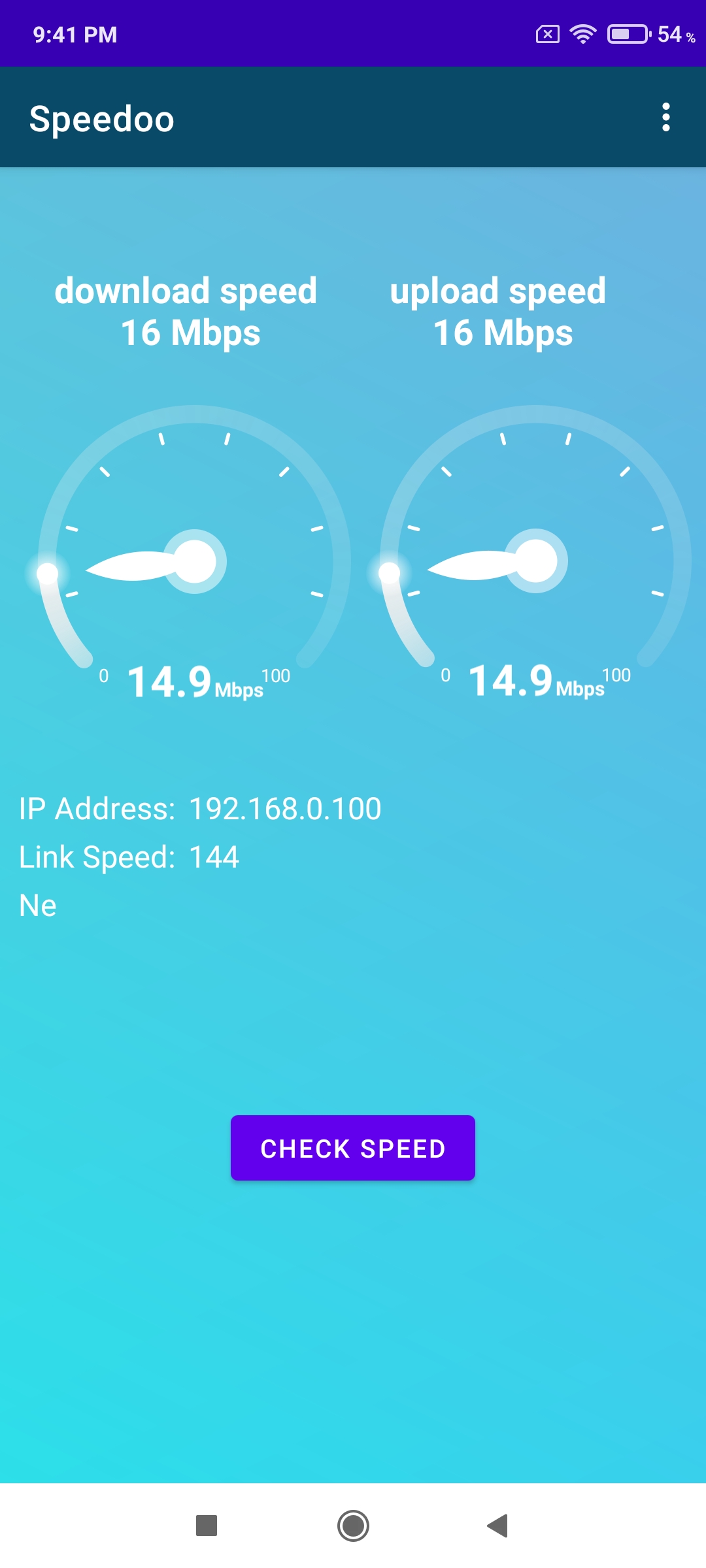Viewport: 706px width, 1568px height.
Task: Select the download speed 16 Mbps label
Action: tap(185, 312)
